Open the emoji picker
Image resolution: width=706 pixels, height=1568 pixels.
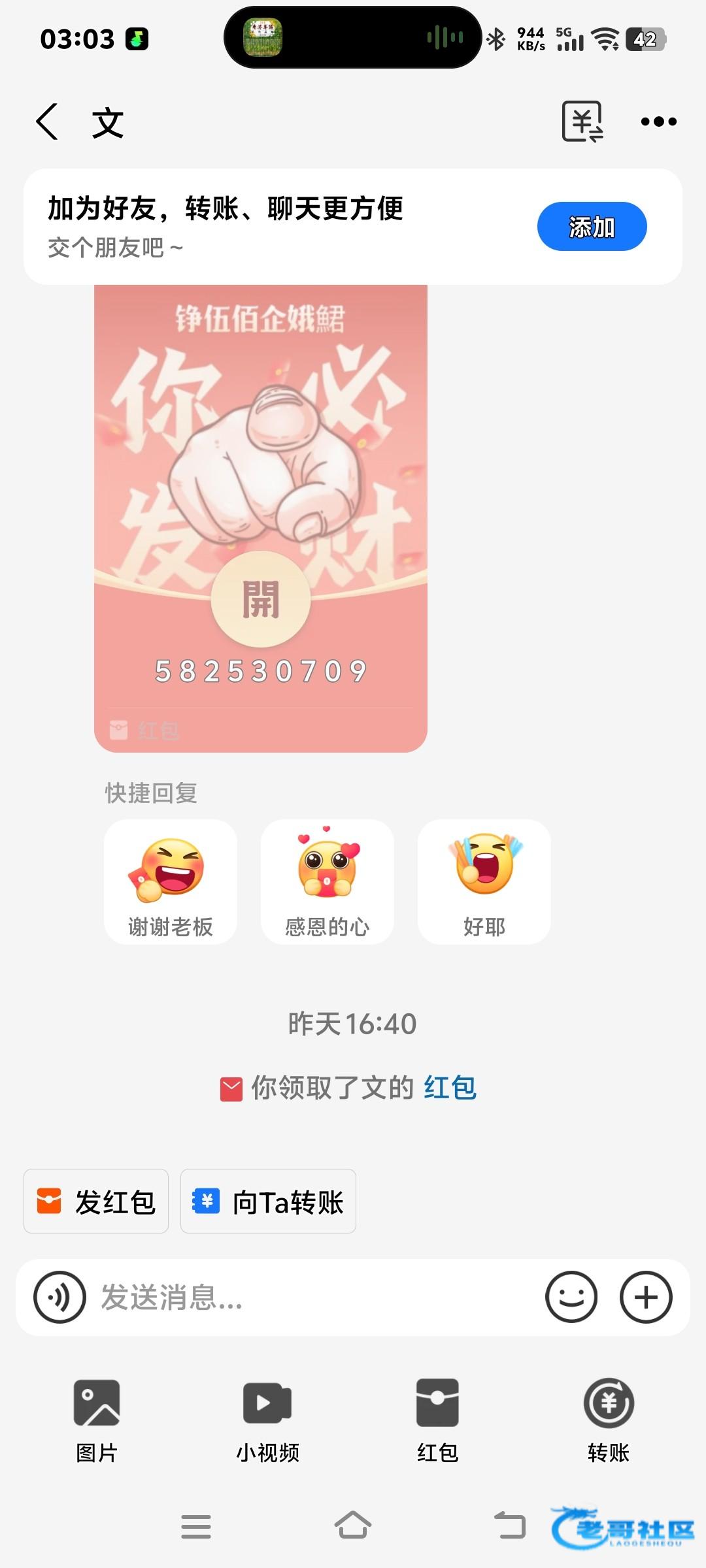coord(571,1298)
